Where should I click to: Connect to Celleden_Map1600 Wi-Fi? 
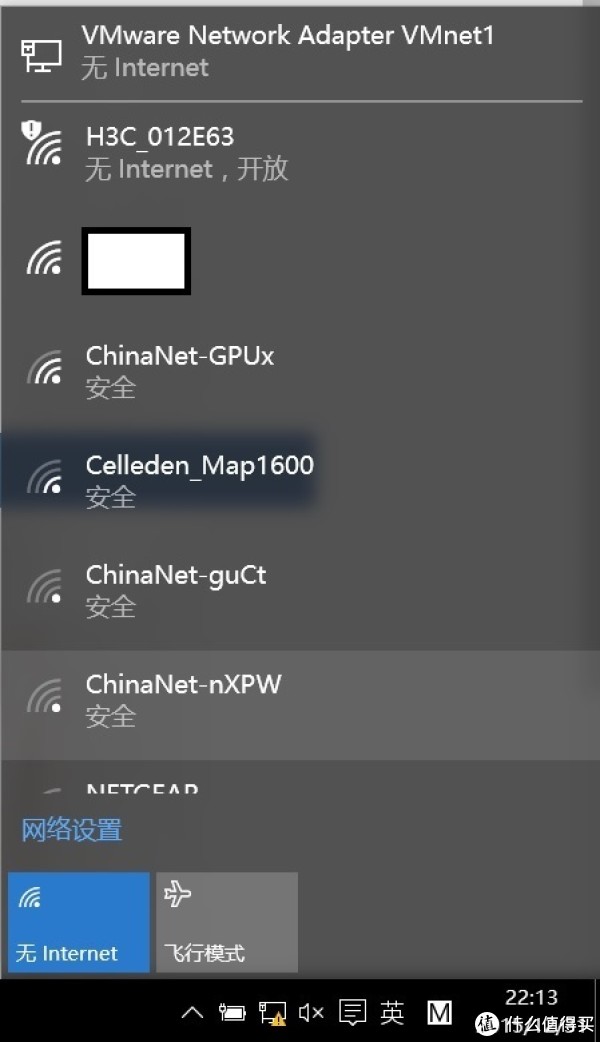(x=200, y=480)
